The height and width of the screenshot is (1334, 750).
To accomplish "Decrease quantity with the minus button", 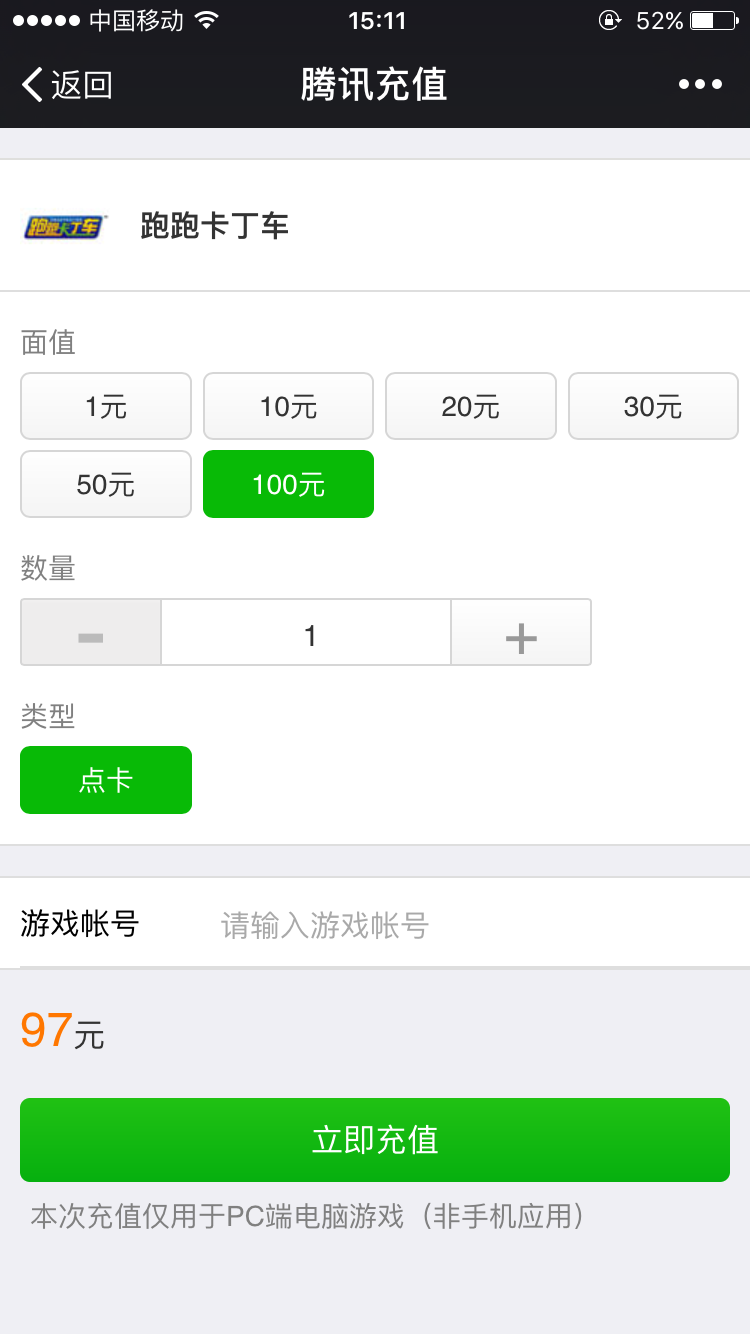I will 91,632.
